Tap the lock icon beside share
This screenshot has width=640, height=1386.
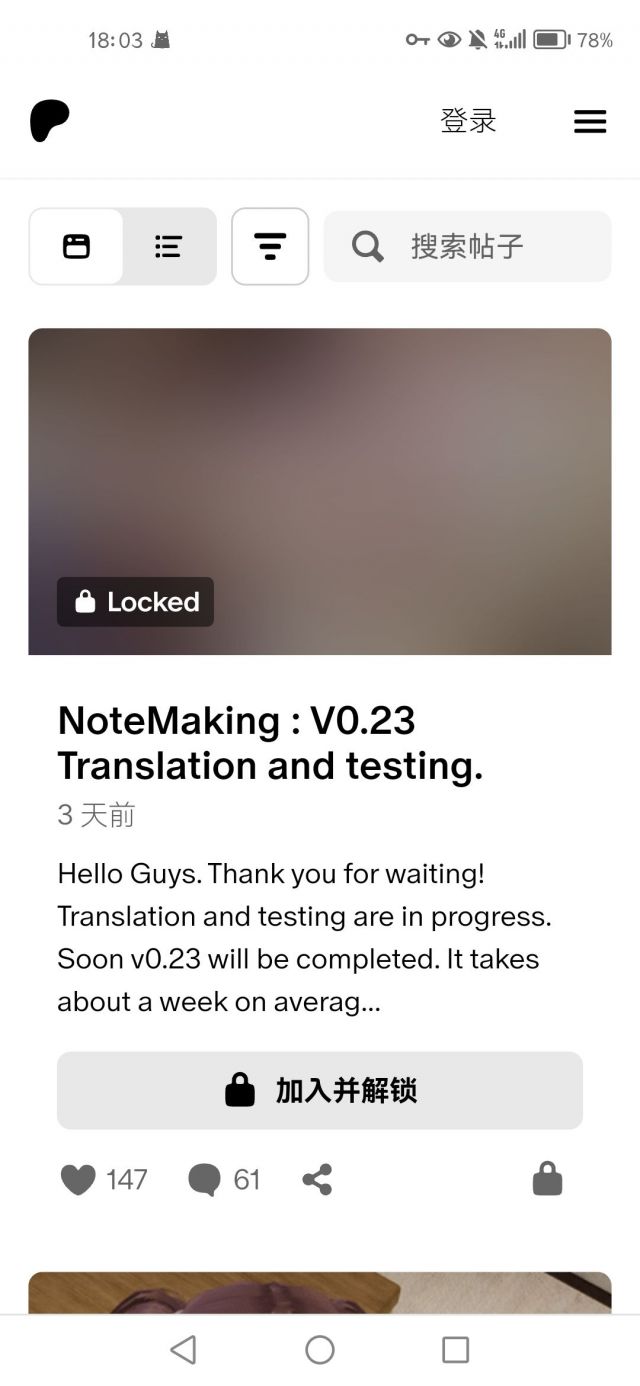click(547, 1179)
